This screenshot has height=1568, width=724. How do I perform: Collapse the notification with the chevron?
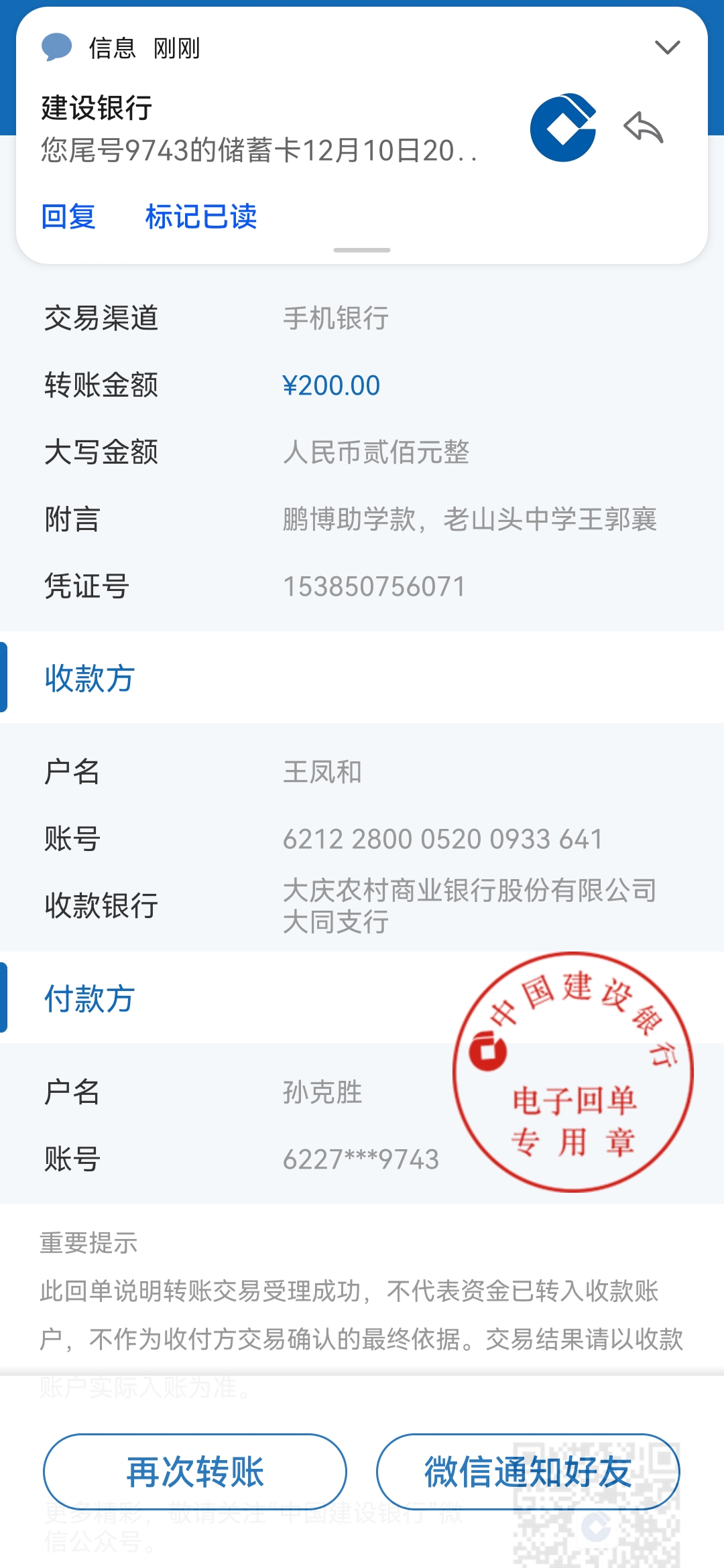point(667,47)
